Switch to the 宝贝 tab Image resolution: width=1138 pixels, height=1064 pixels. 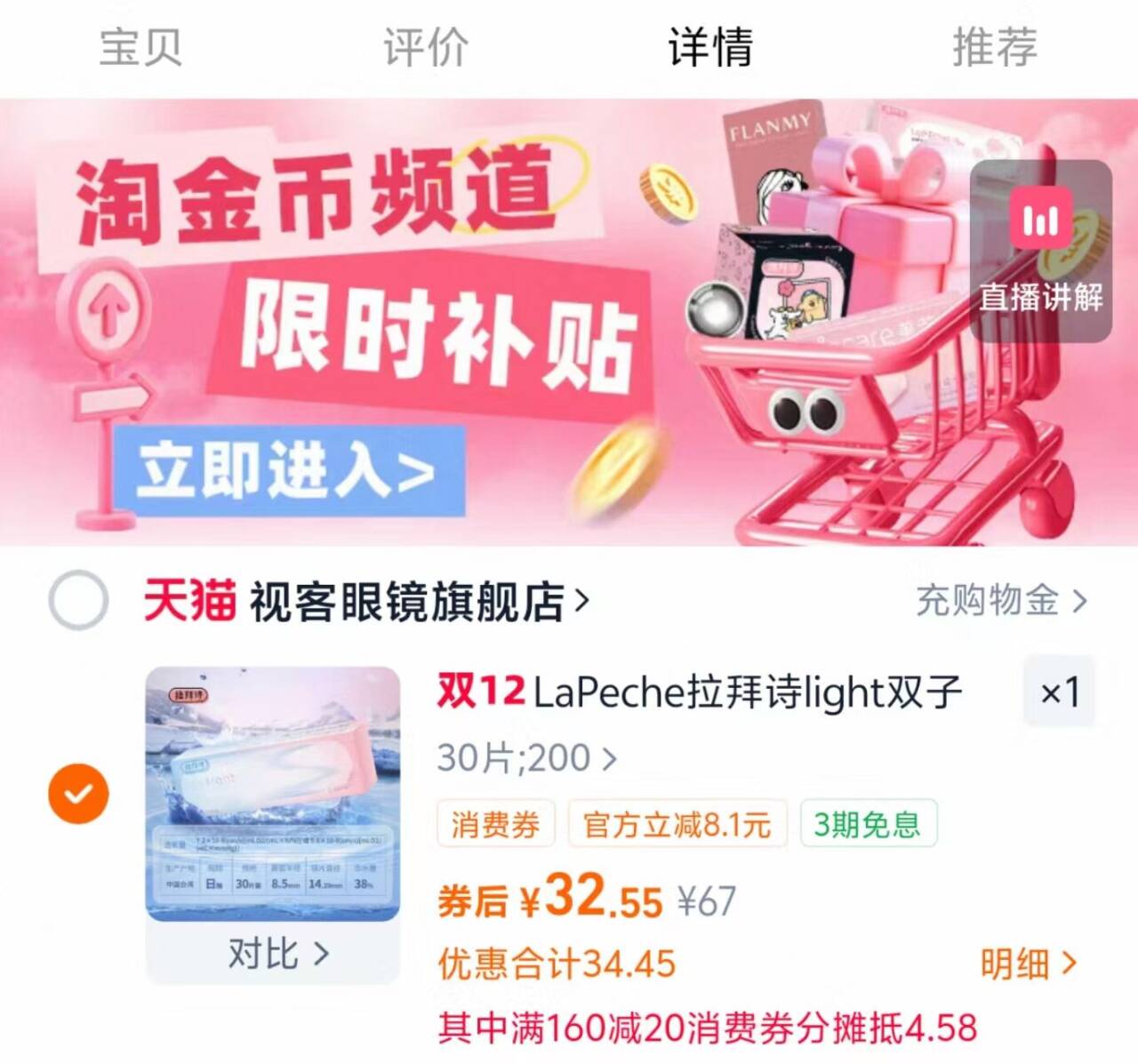140,47
